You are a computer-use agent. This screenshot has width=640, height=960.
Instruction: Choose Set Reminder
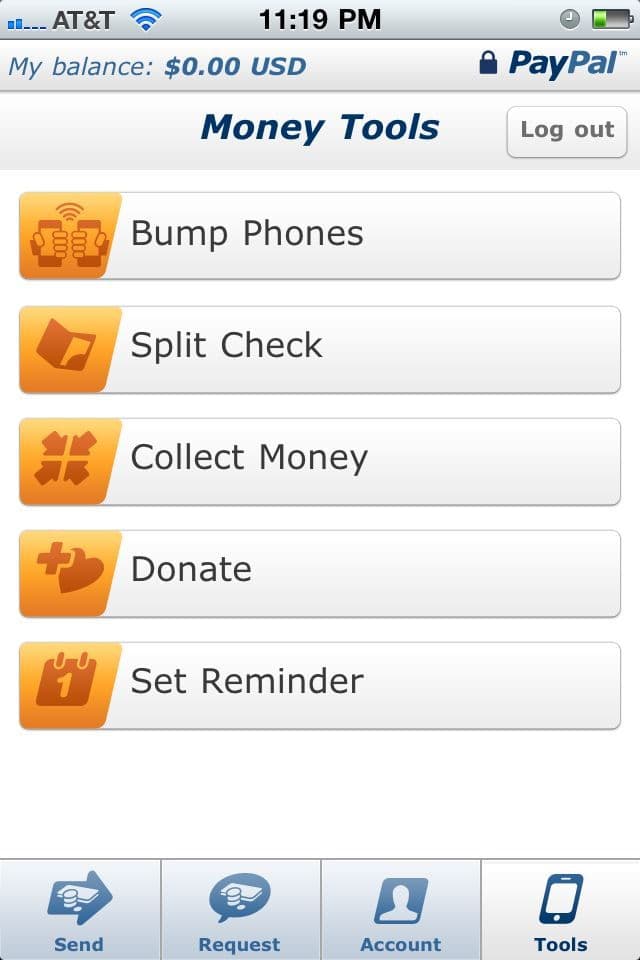(x=320, y=683)
